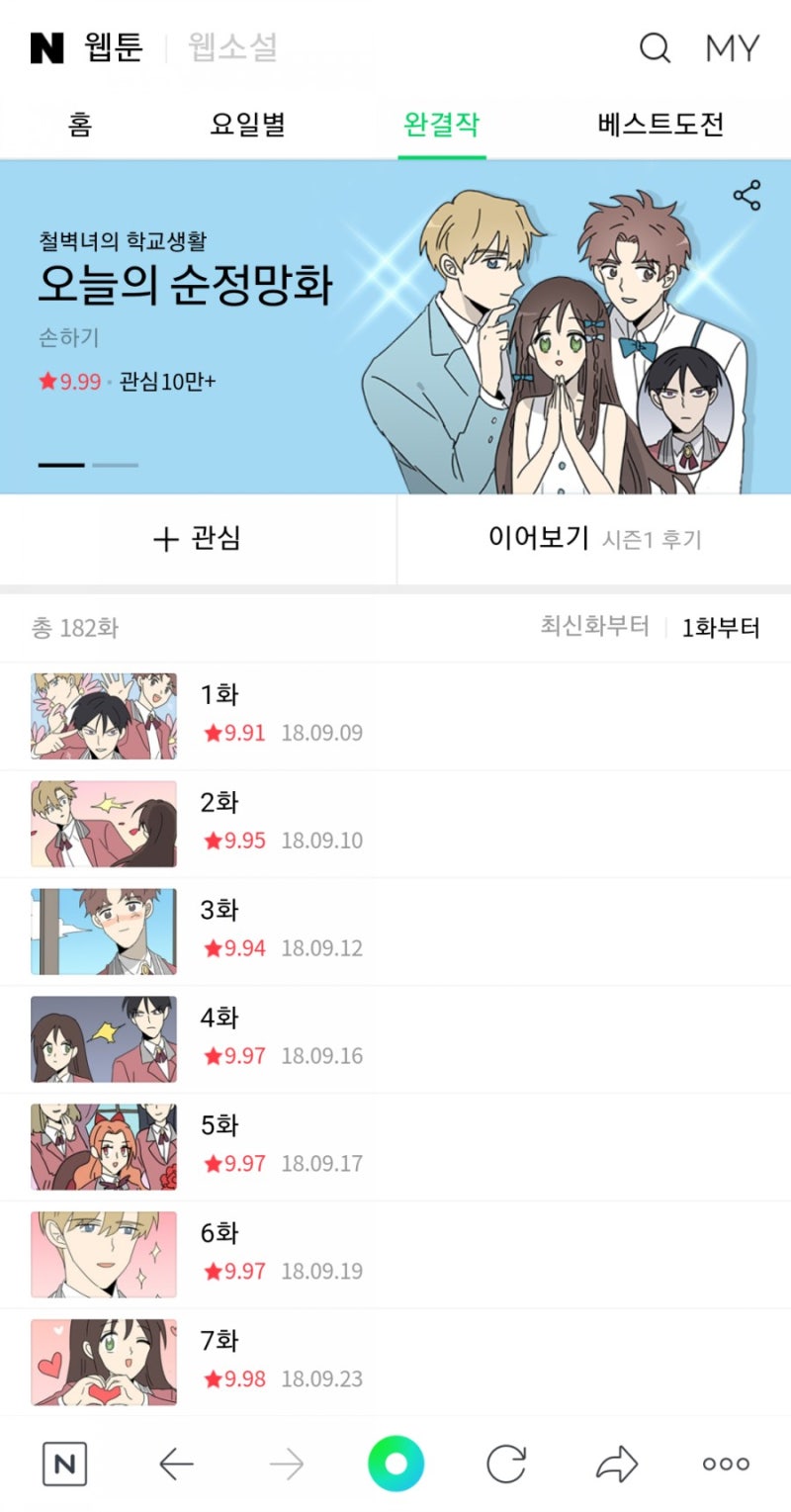Sort episodes by 1화부터
Screen dimensions: 791x1512
[x=721, y=627]
